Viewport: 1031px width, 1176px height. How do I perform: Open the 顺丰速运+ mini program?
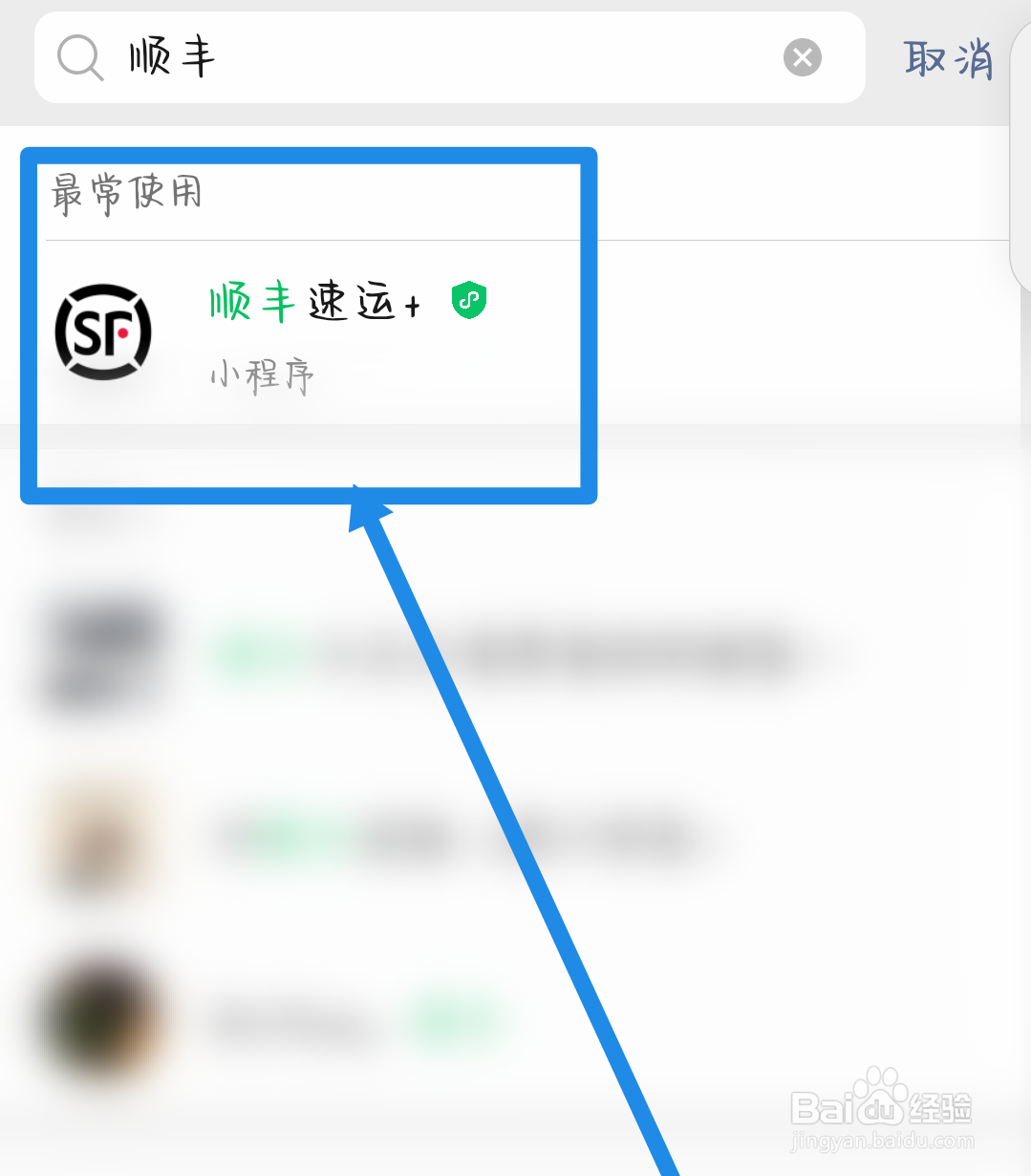[x=311, y=301]
